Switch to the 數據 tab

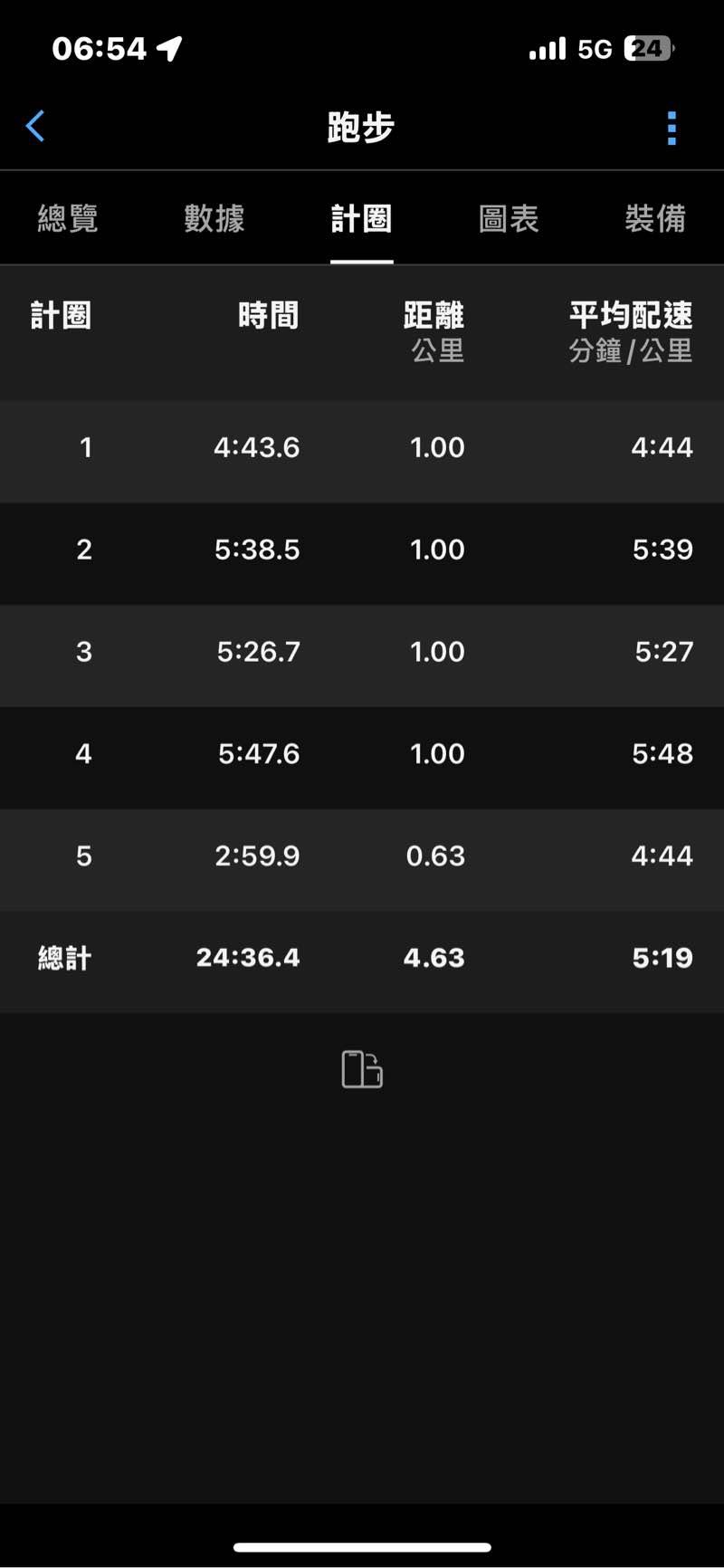point(214,219)
